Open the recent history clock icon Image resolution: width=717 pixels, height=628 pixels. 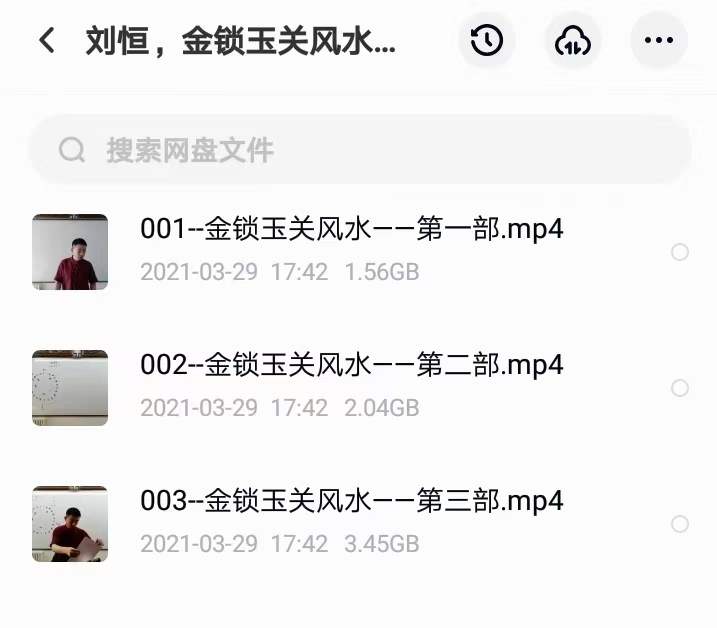tap(486, 41)
